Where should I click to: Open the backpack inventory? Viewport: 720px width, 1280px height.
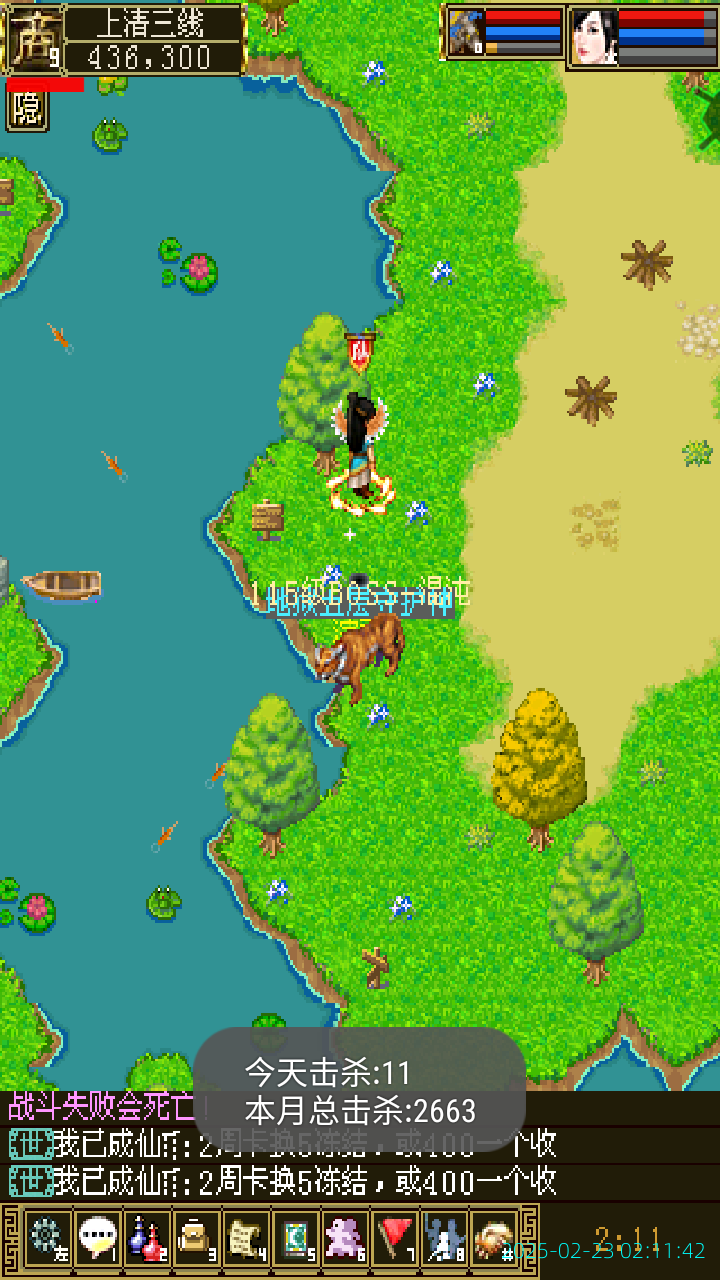click(x=196, y=1238)
